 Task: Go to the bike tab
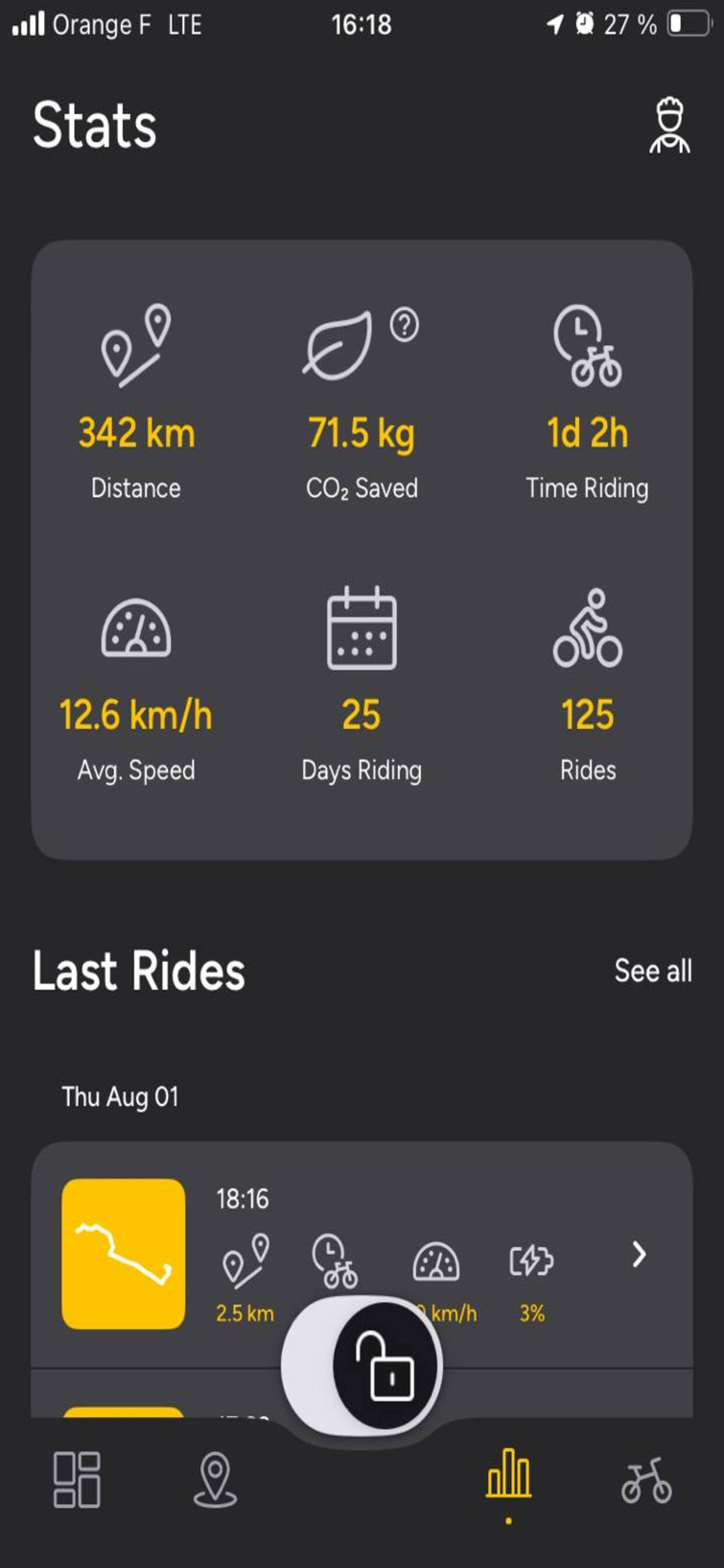click(646, 1480)
